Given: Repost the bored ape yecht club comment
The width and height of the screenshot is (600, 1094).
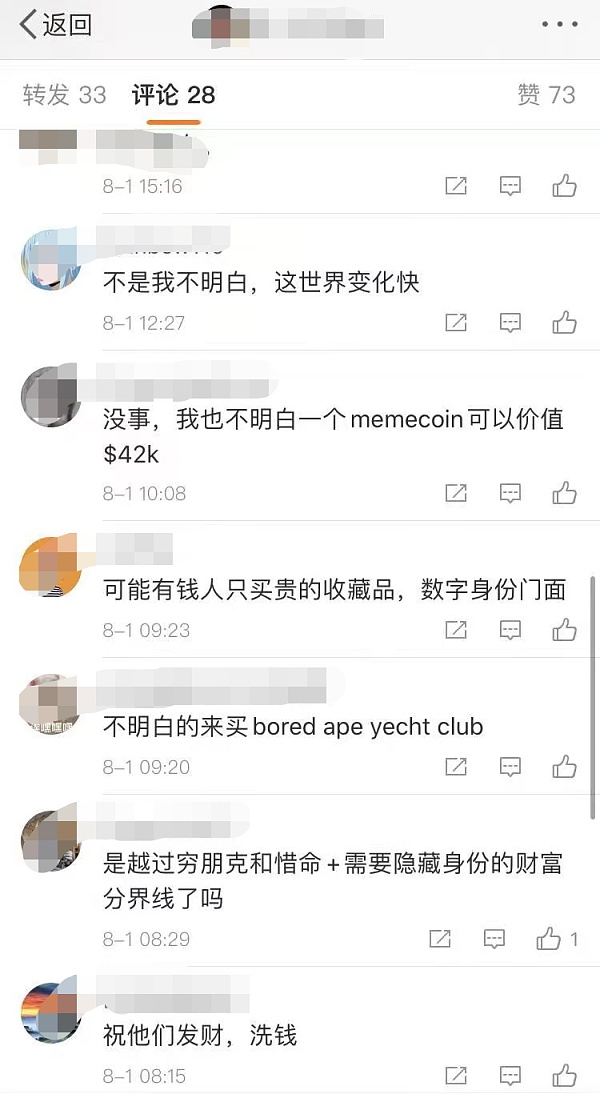Looking at the screenshot, I should tap(456, 767).
